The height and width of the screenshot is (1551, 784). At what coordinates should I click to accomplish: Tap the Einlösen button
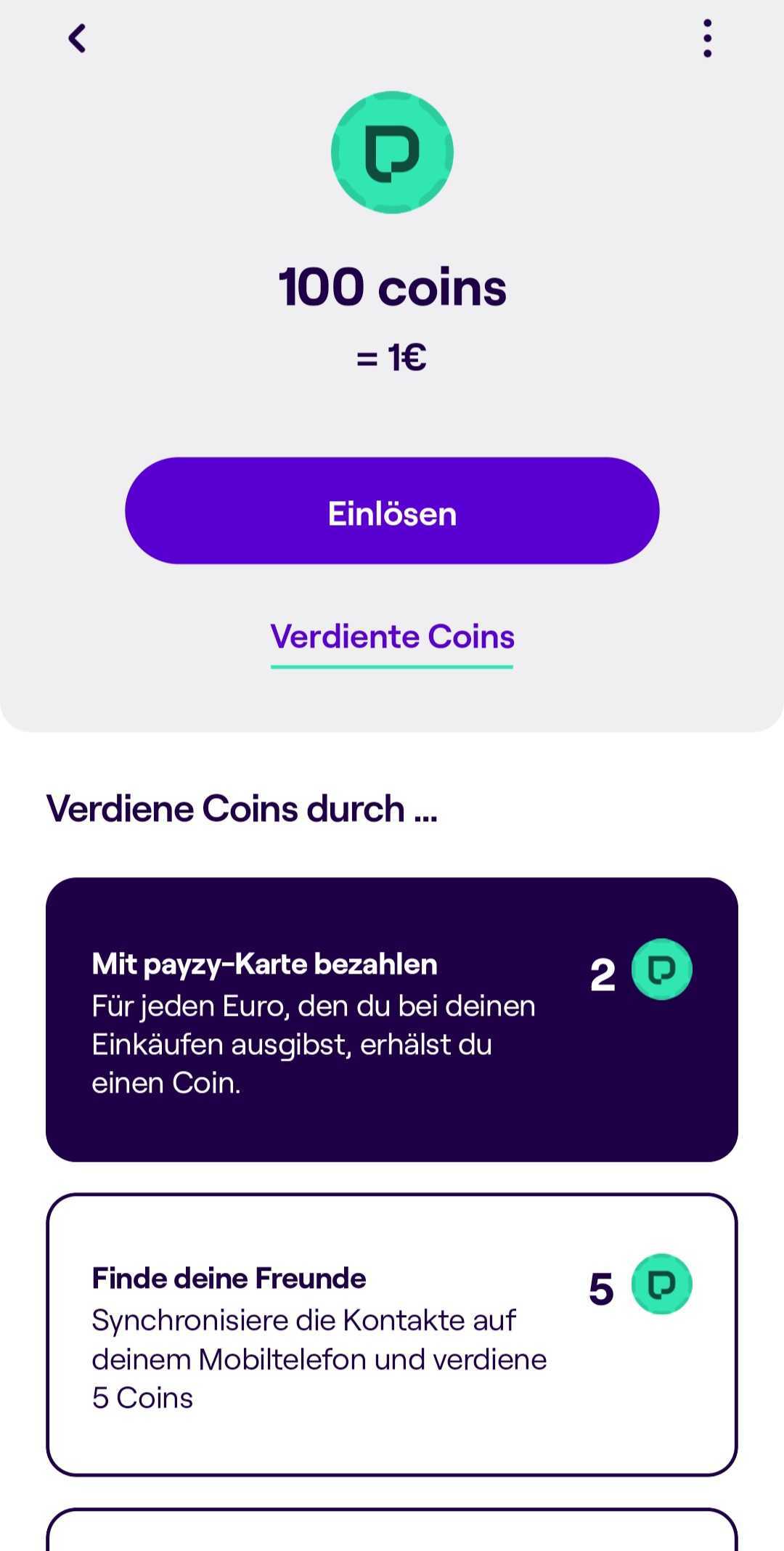pos(392,511)
